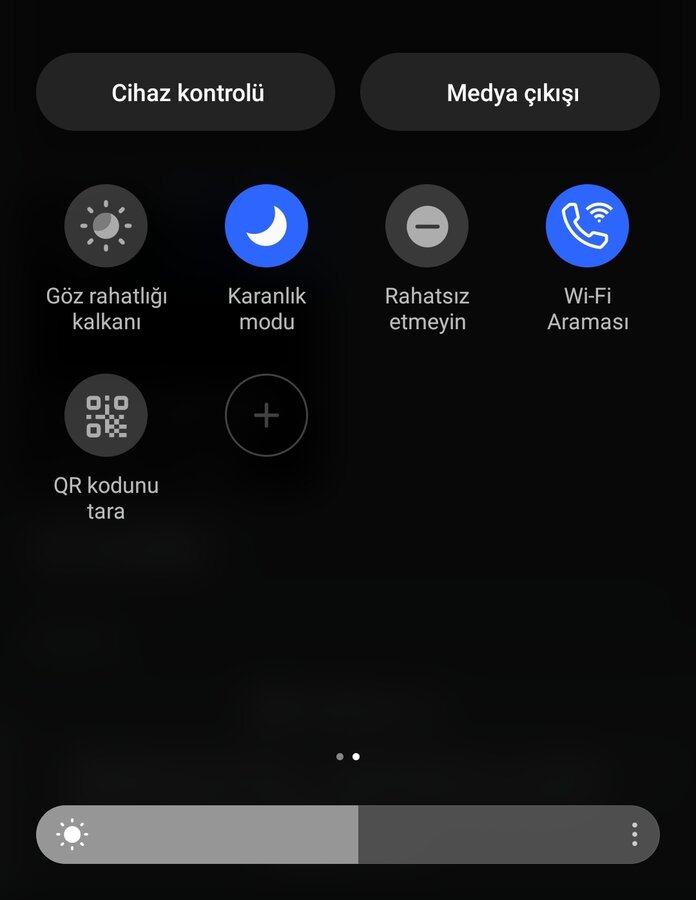Add a new quick settings button
This screenshot has height=900, width=696.
[x=266, y=415]
